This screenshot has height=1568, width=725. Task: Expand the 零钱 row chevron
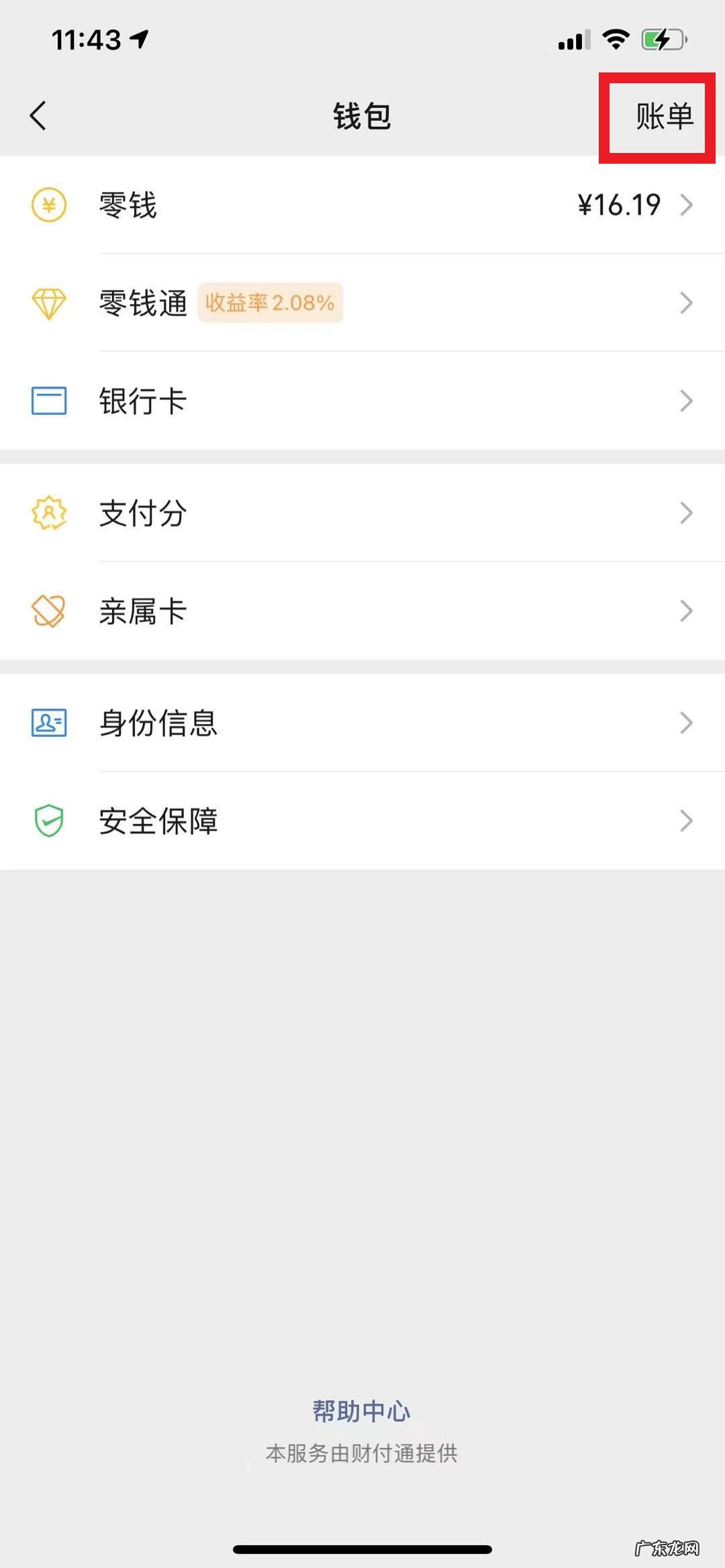pyautogui.click(x=687, y=205)
